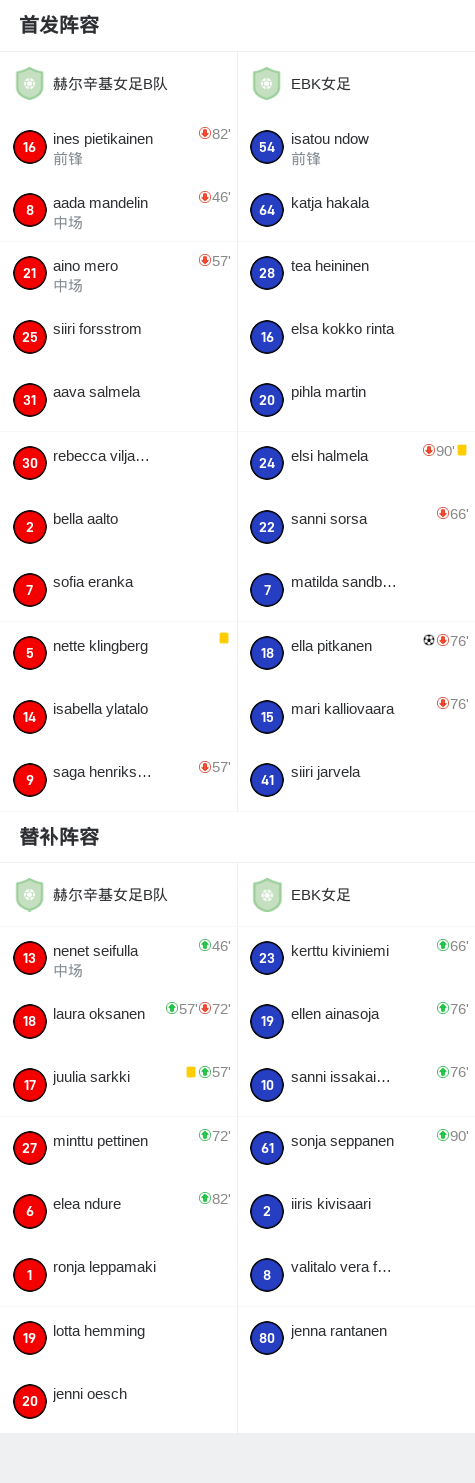The width and height of the screenshot is (475, 1483).
Task: Tap player elsi halmela
Action: point(356,464)
